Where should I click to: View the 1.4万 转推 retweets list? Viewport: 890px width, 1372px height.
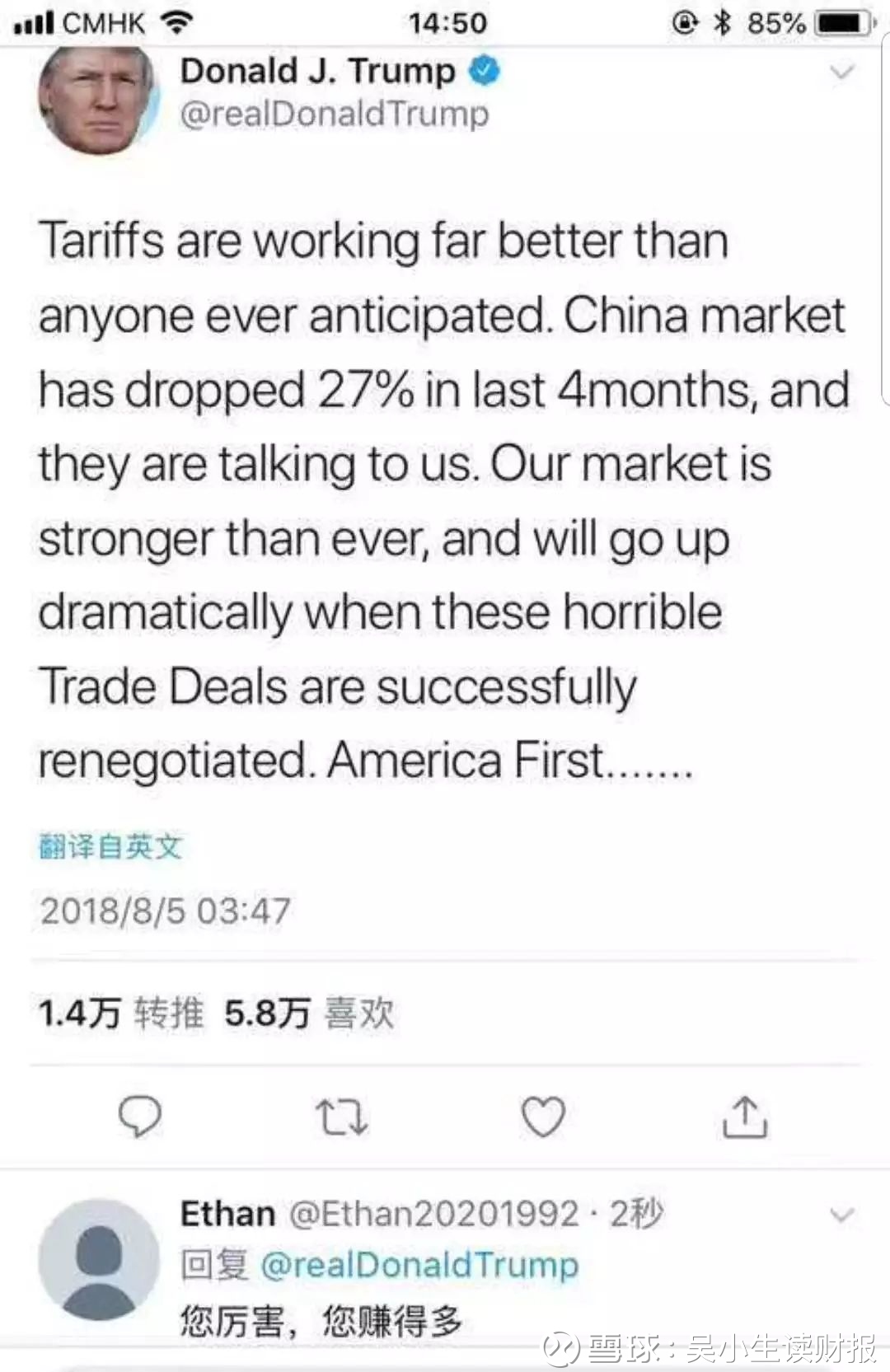click(x=121, y=1013)
